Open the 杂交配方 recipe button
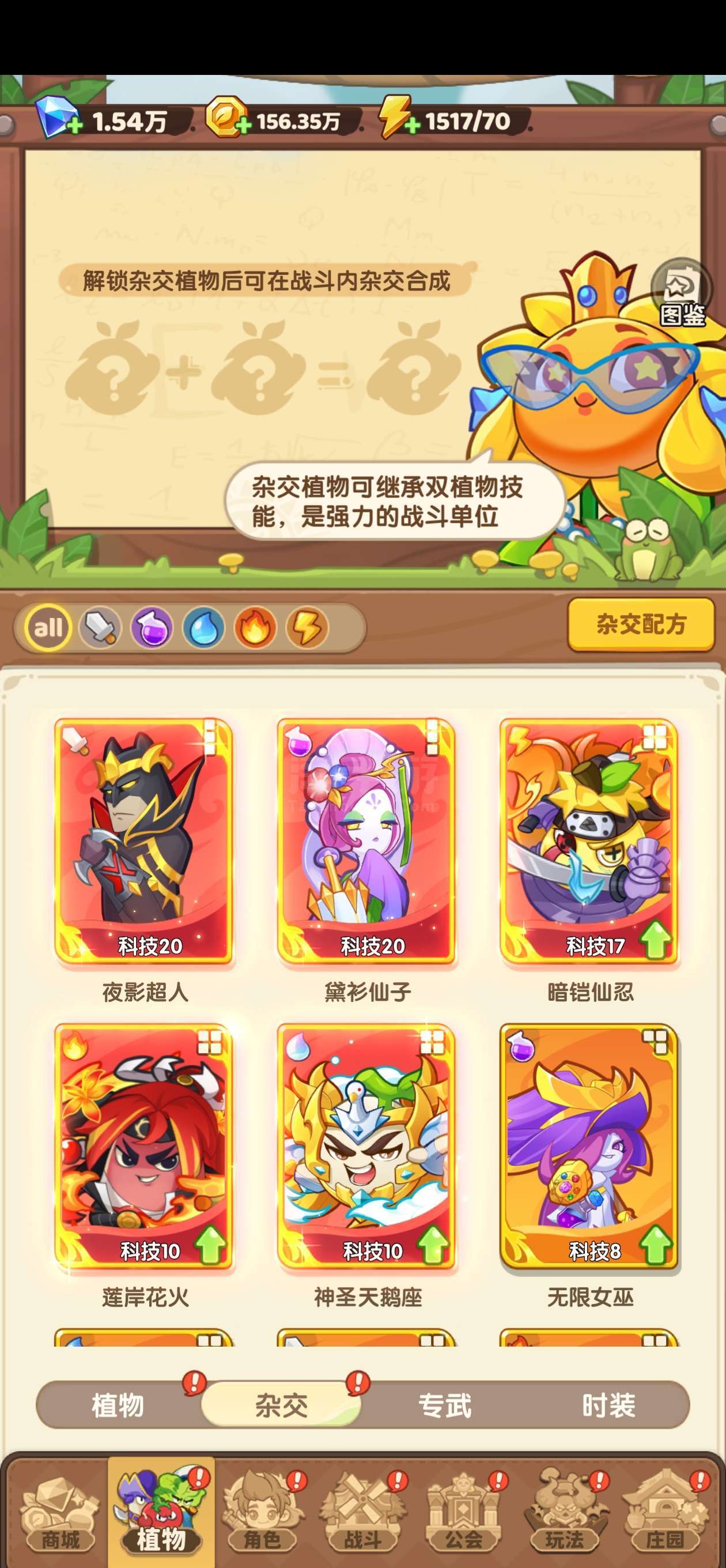Image resolution: width=726 pixels, height=1568 pixels. coord(641,624)
